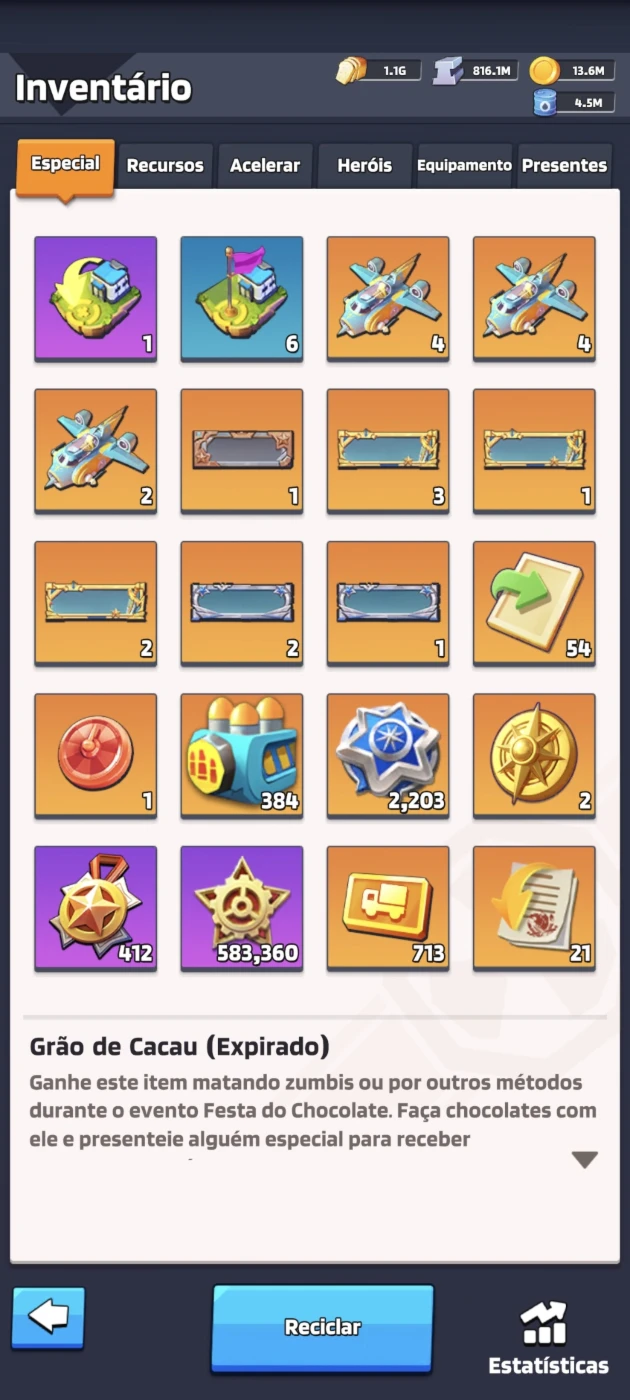Screen dimensions: 630x1400
Task: Tap the Reciclar button
Action: point(322,1327)
